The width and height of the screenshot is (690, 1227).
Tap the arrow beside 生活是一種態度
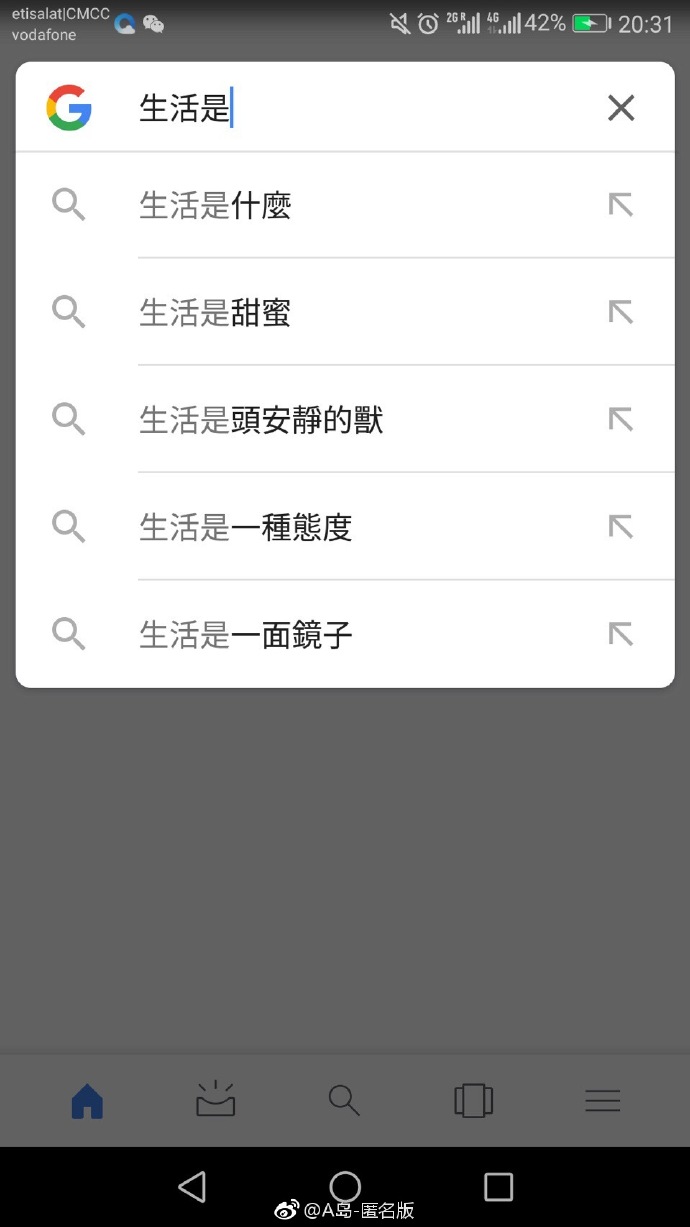coord(621,526)
